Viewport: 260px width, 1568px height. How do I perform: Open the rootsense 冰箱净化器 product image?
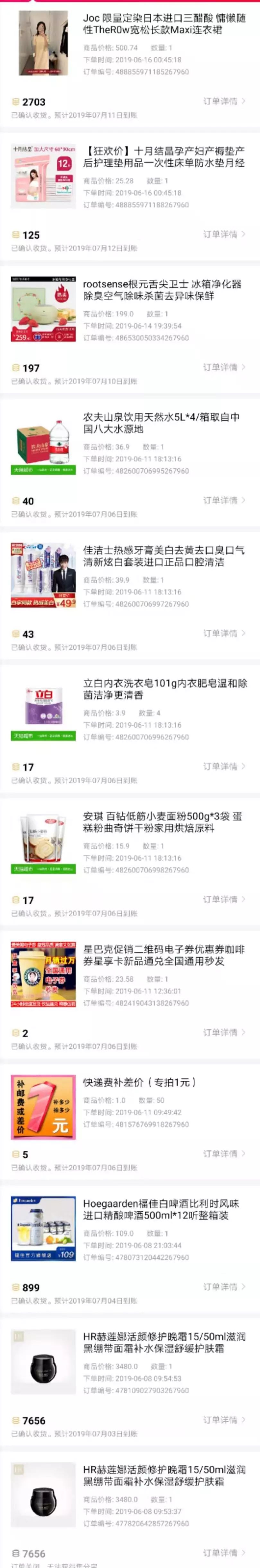(x=43, y=309)
